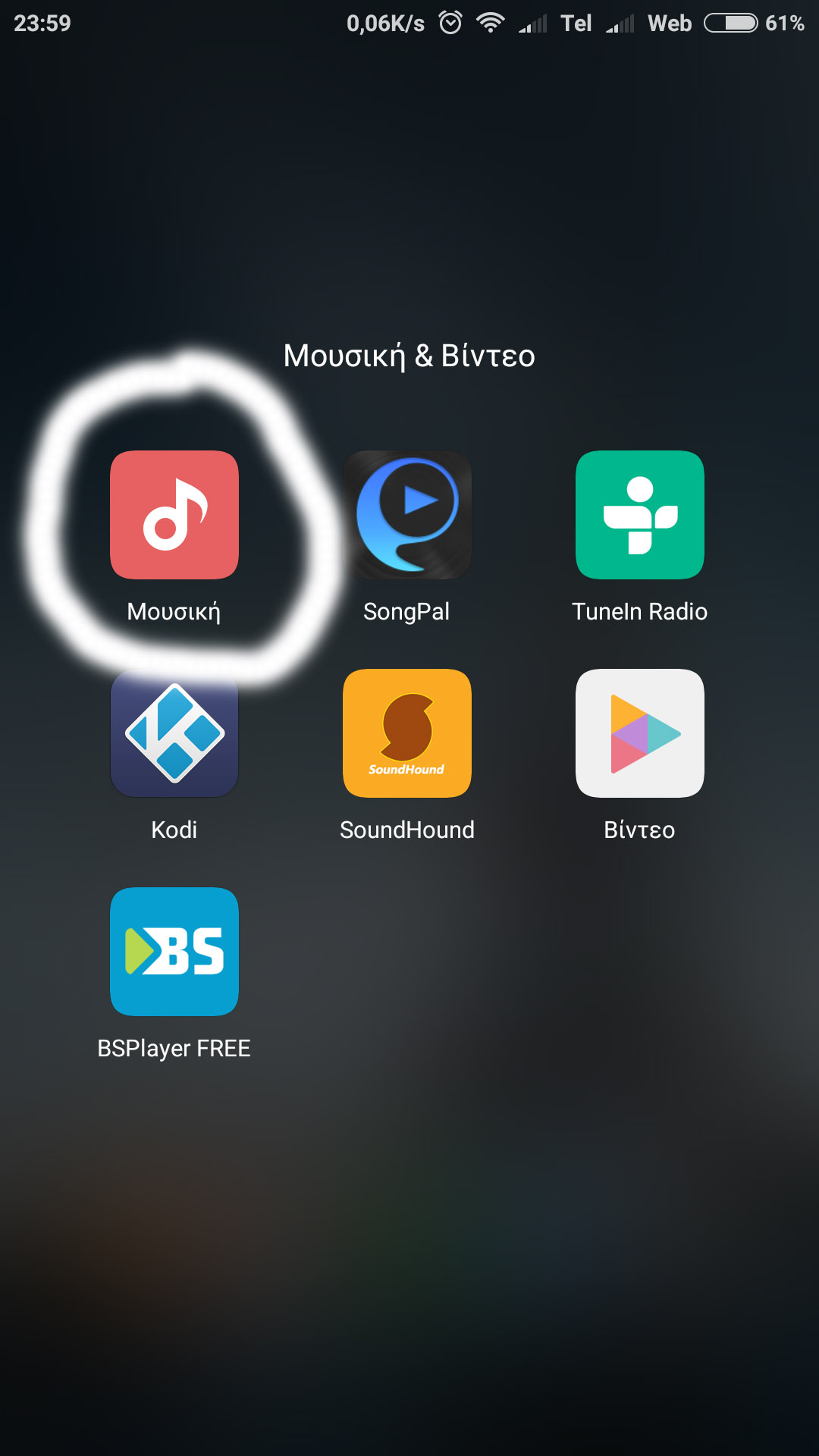Open the Μουσική music app
819x1456 pixels.
[x=174, y=515]
